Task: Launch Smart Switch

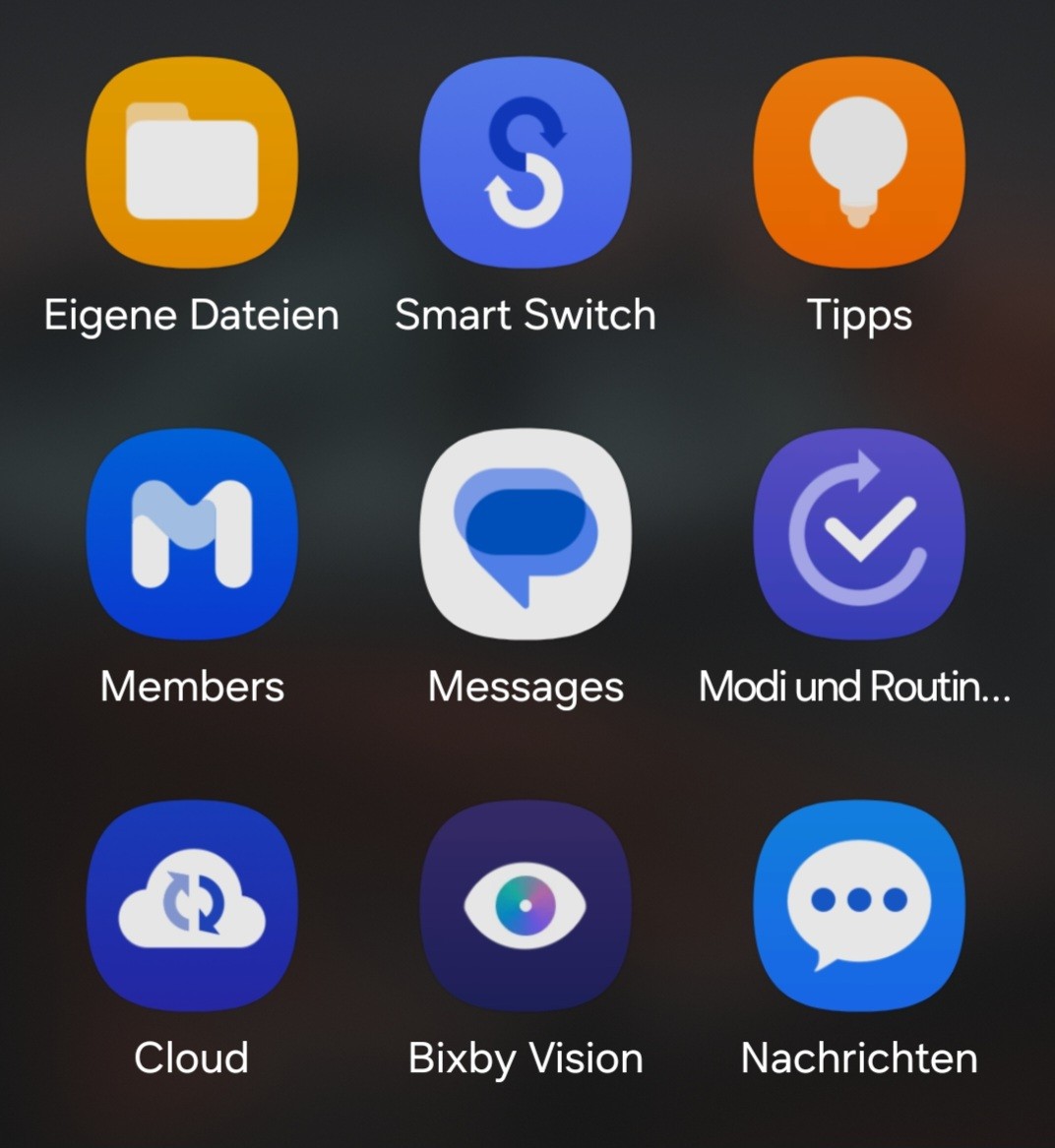Action: 526,163
